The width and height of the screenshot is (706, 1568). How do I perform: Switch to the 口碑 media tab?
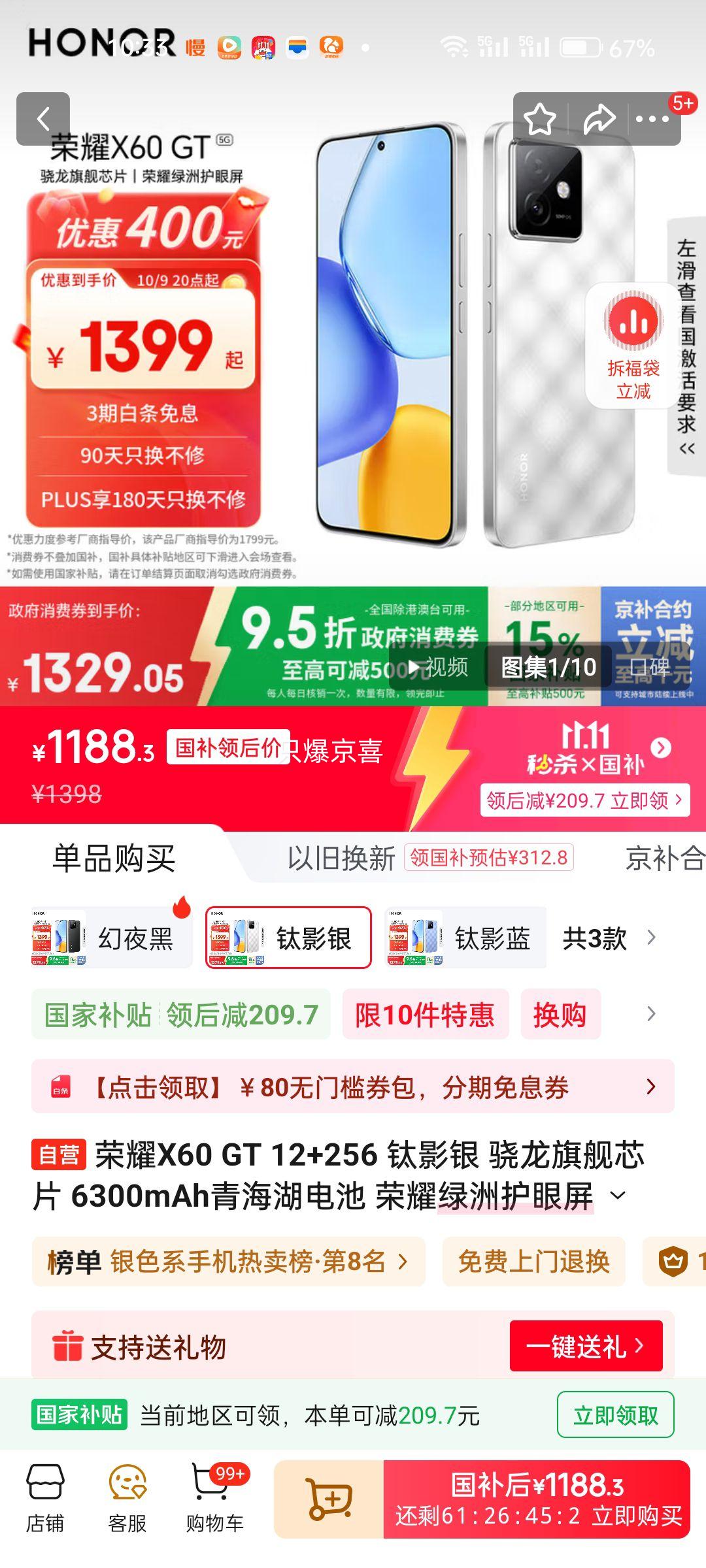[x=650, y=667]
